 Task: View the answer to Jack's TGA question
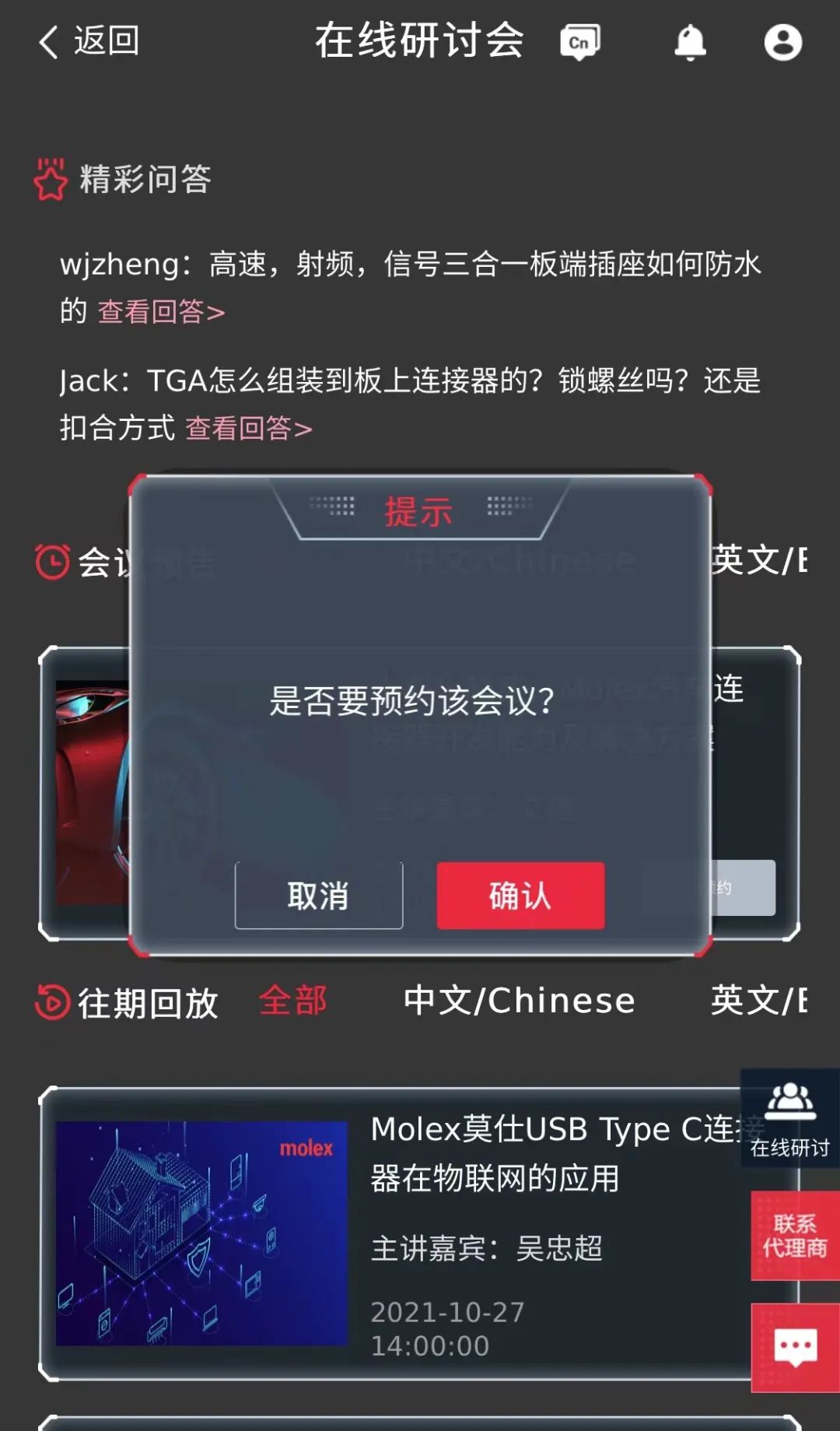[249, 429]
